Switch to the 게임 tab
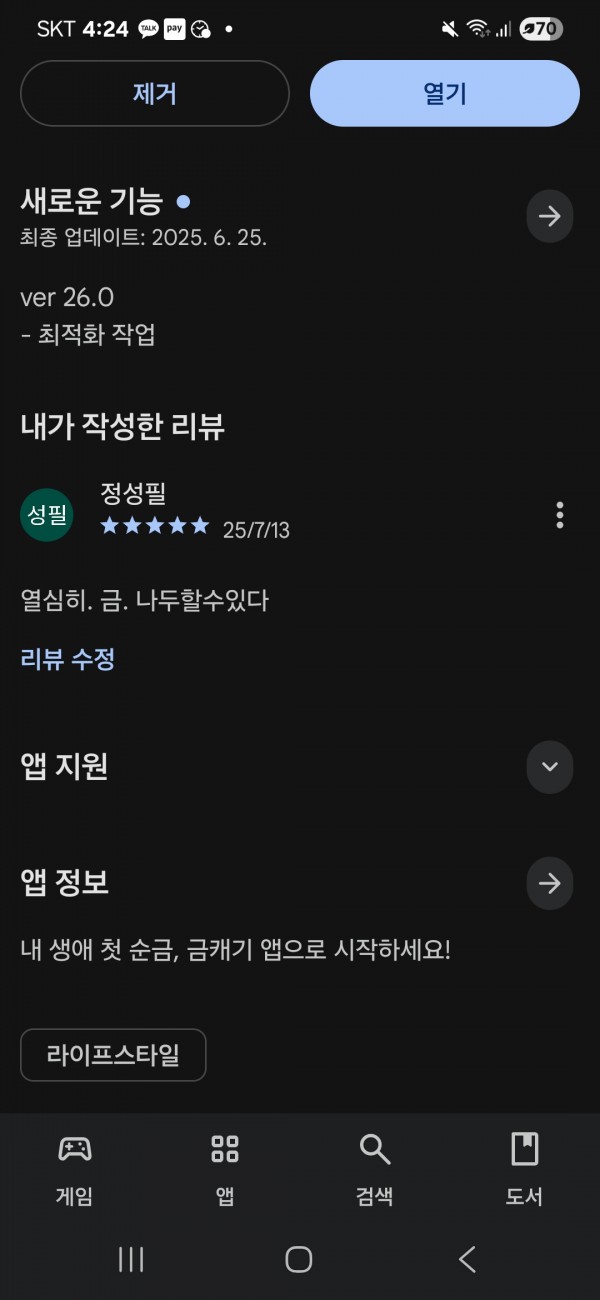This screenshot has width=600, height=1300. [x=75, y=1170]
